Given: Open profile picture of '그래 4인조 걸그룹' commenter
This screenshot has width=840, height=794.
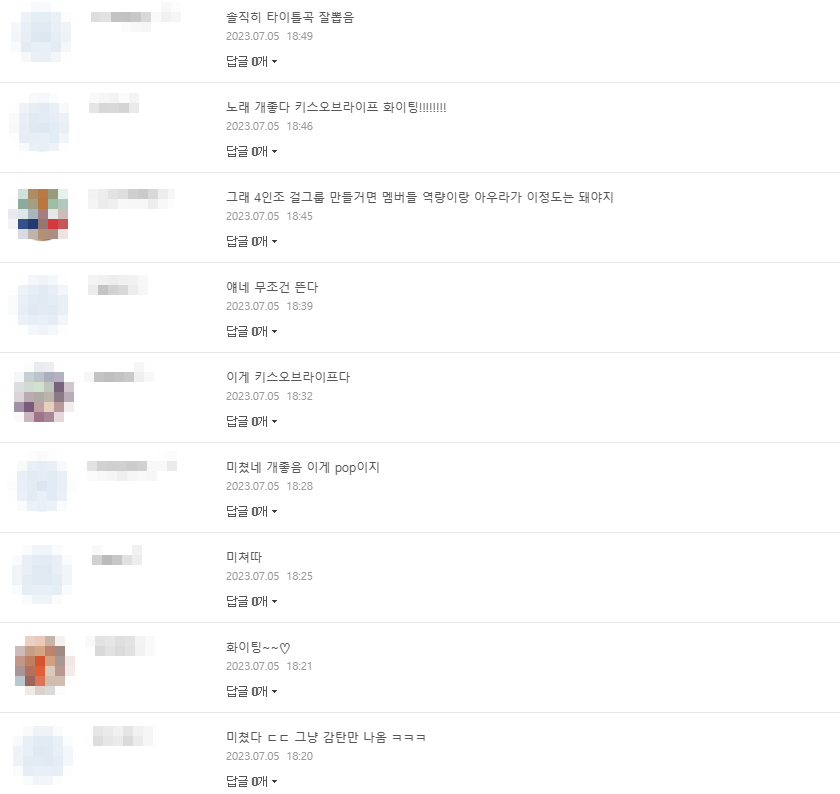Looking at the screenshot, I should pyautogui.click(x=43, y=213).
